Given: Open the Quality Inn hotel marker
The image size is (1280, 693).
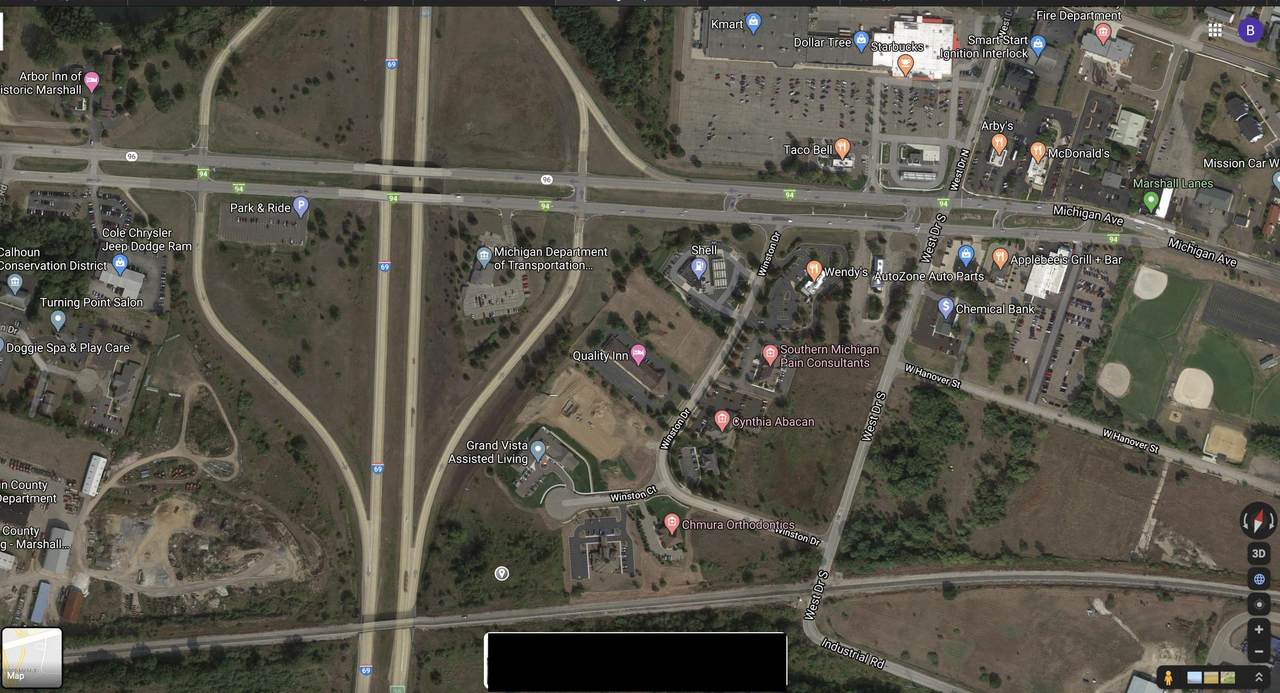Looking at the screenshot, I should (x=638, y=355).
